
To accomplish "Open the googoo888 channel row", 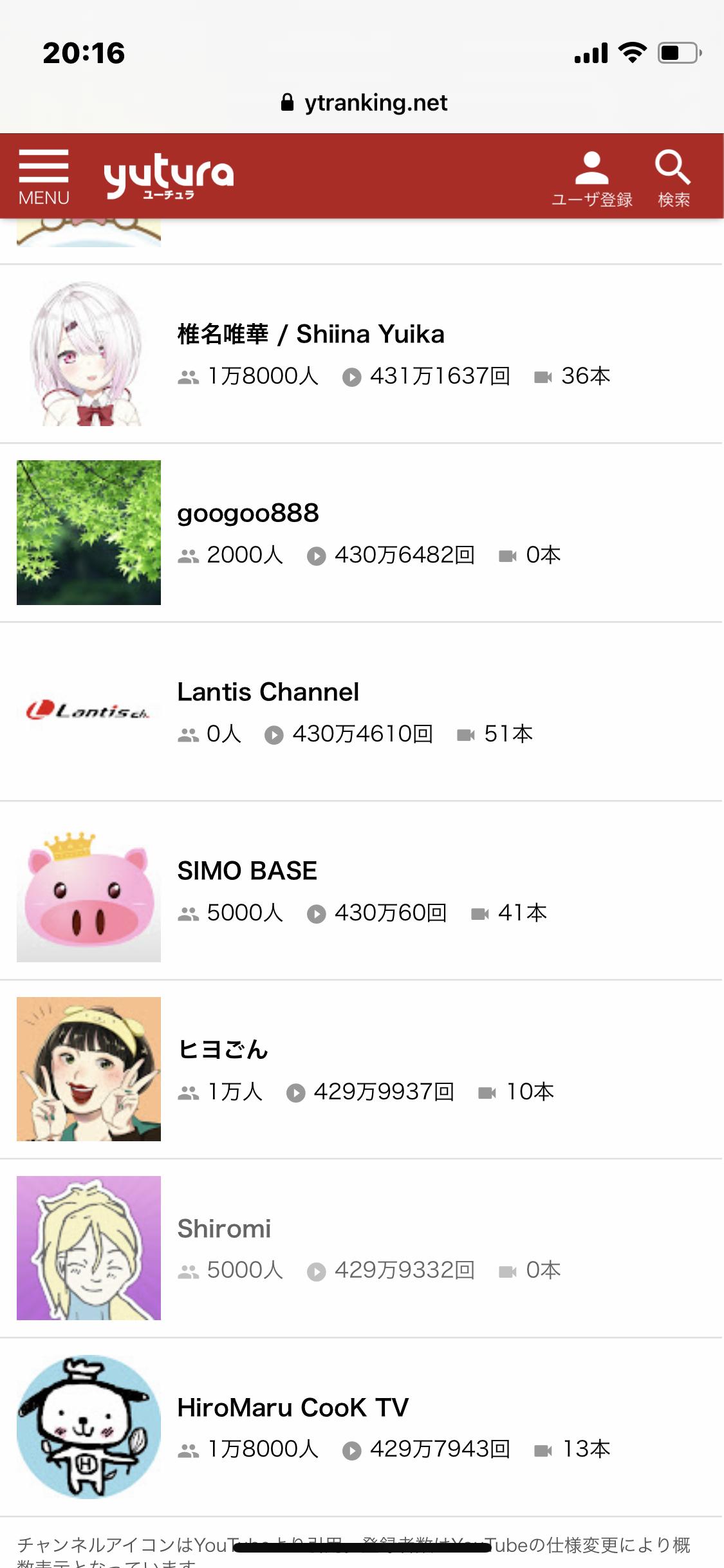I will (x=360, y=533).
